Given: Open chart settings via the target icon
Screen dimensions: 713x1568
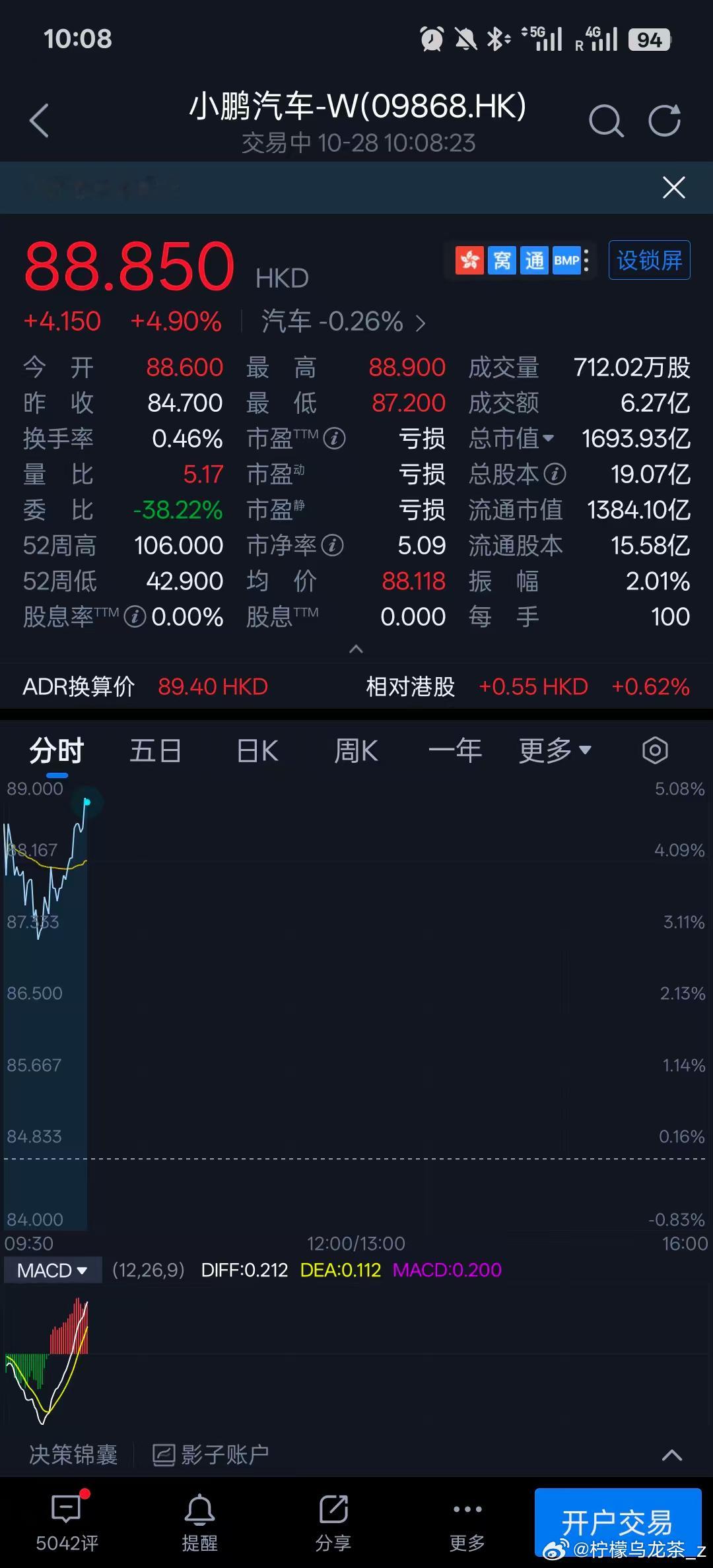Looking at the screenshot, I should point(654,750).
